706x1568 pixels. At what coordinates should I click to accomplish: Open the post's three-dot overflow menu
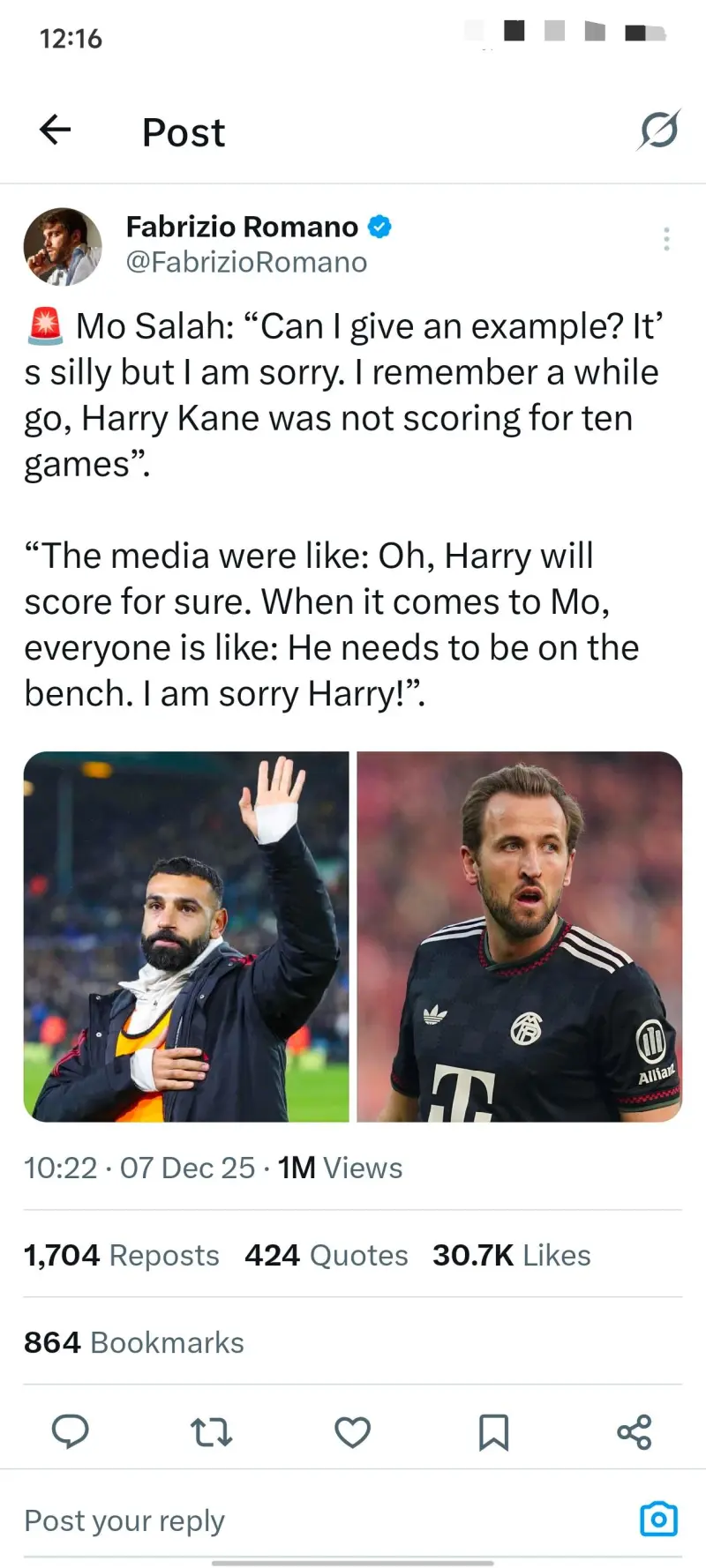click(666, 239)
